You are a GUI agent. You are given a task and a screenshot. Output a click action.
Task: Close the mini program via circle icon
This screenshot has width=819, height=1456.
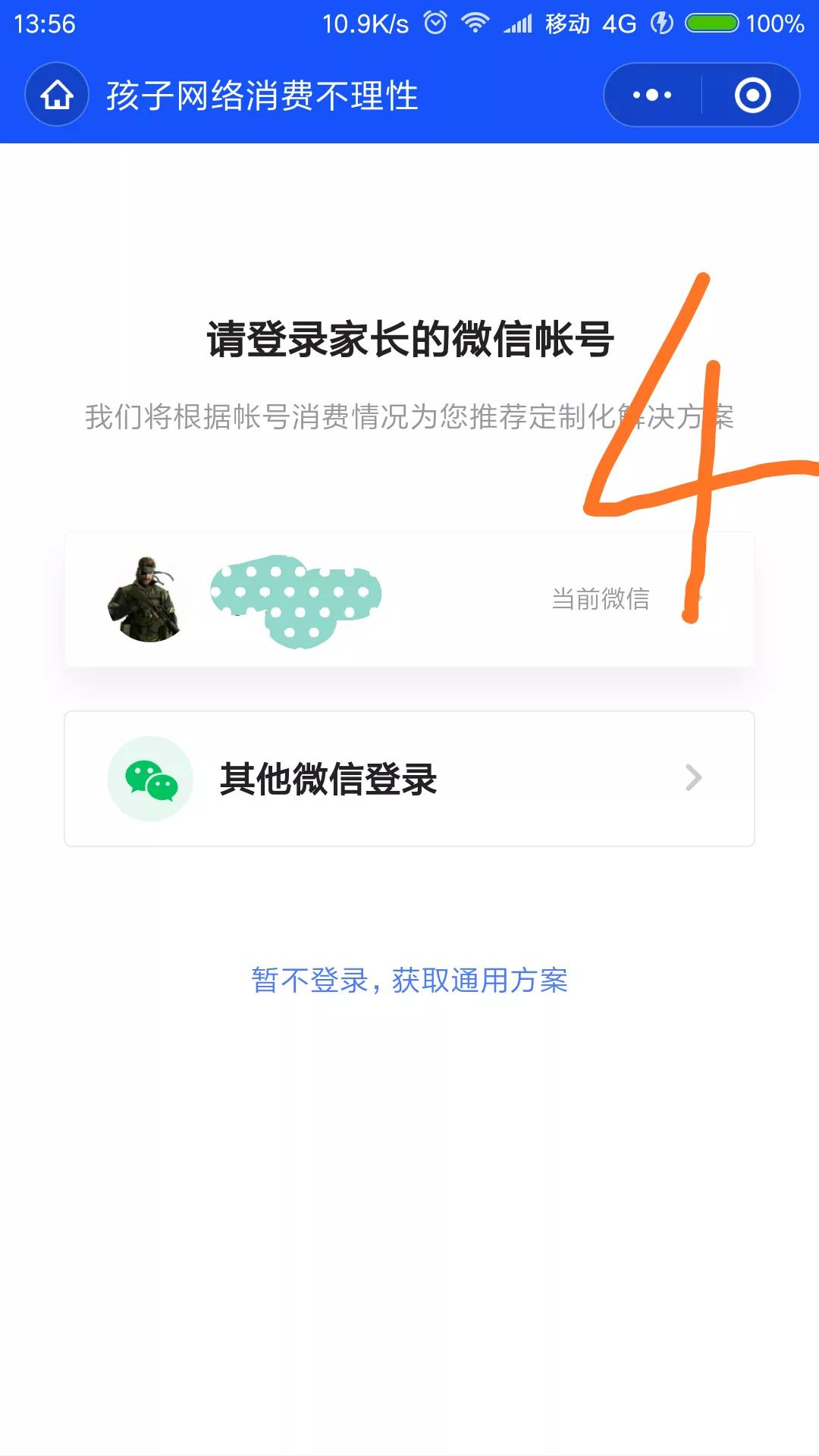(x=752, y=96)
